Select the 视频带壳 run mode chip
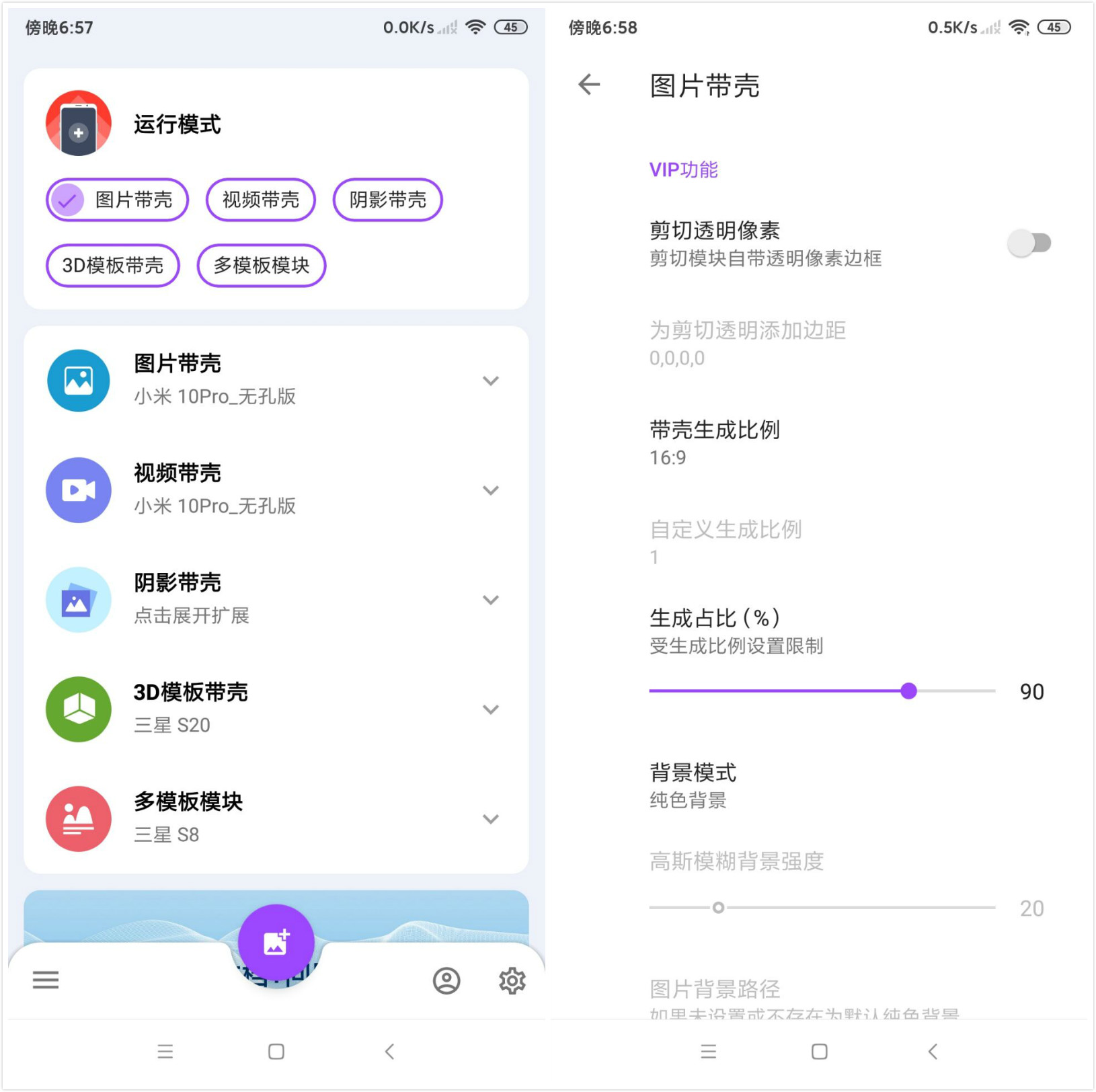The height and width of the screenshot is (1092, 1096). [x=261, y=200]
